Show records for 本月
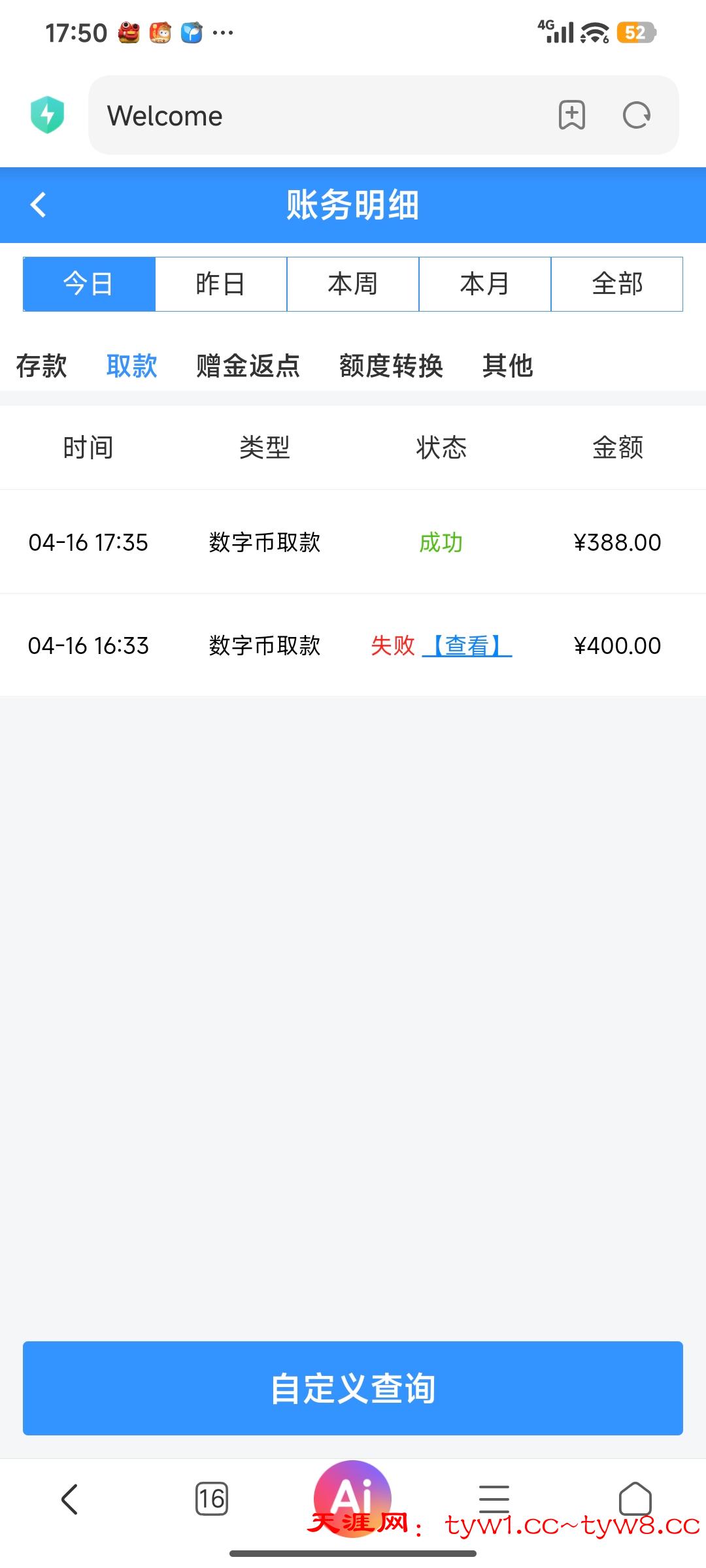 [485, 284]
